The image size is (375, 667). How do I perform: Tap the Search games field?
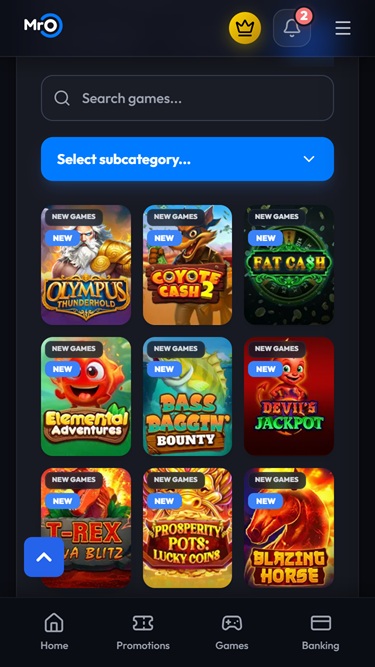tap(188, 98)
